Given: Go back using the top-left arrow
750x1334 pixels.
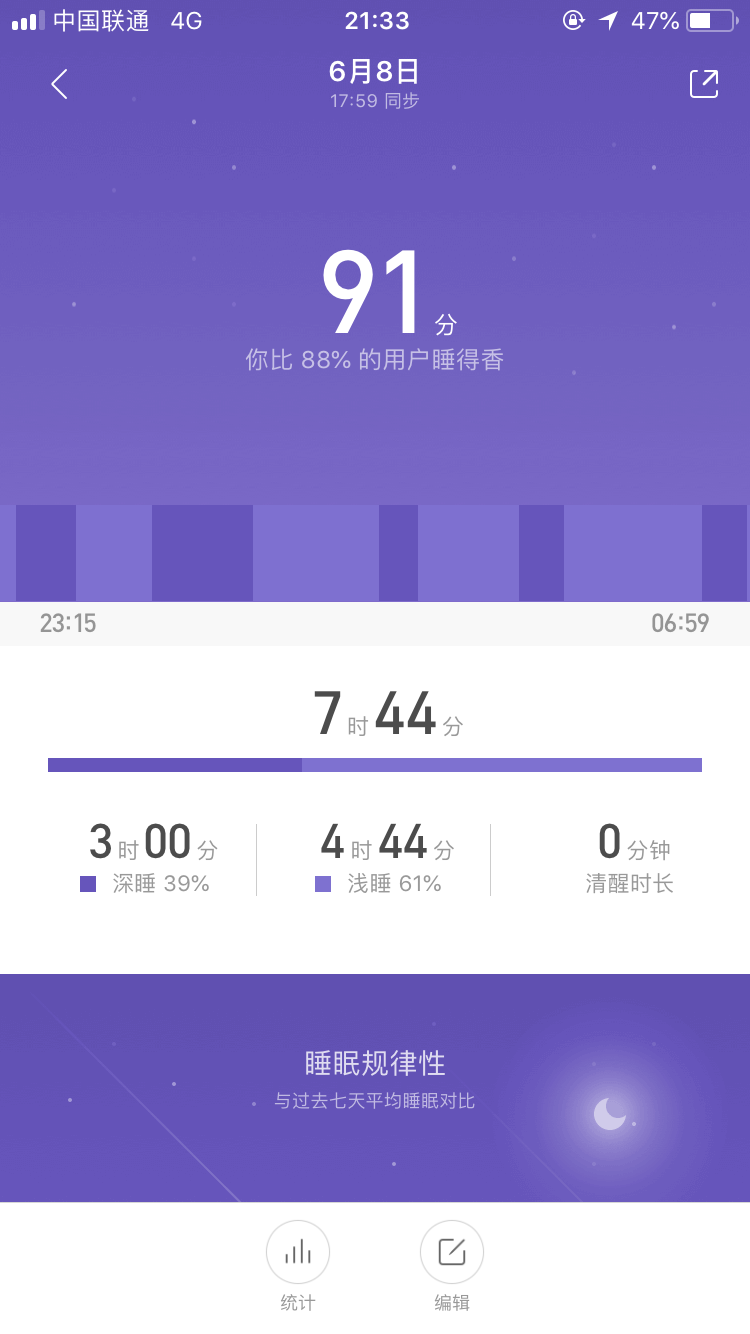Looking at the screenshot, I should [60, 84].
